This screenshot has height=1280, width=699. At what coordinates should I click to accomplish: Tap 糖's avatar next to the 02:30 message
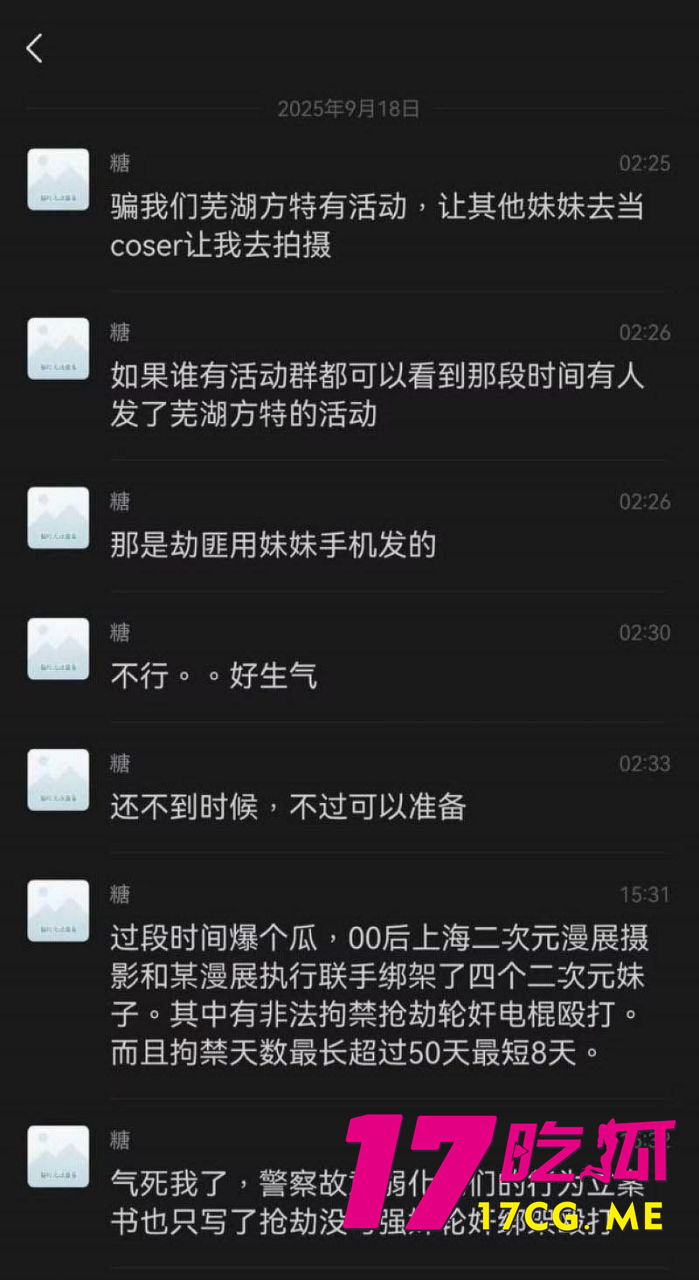tap(58, 649)
